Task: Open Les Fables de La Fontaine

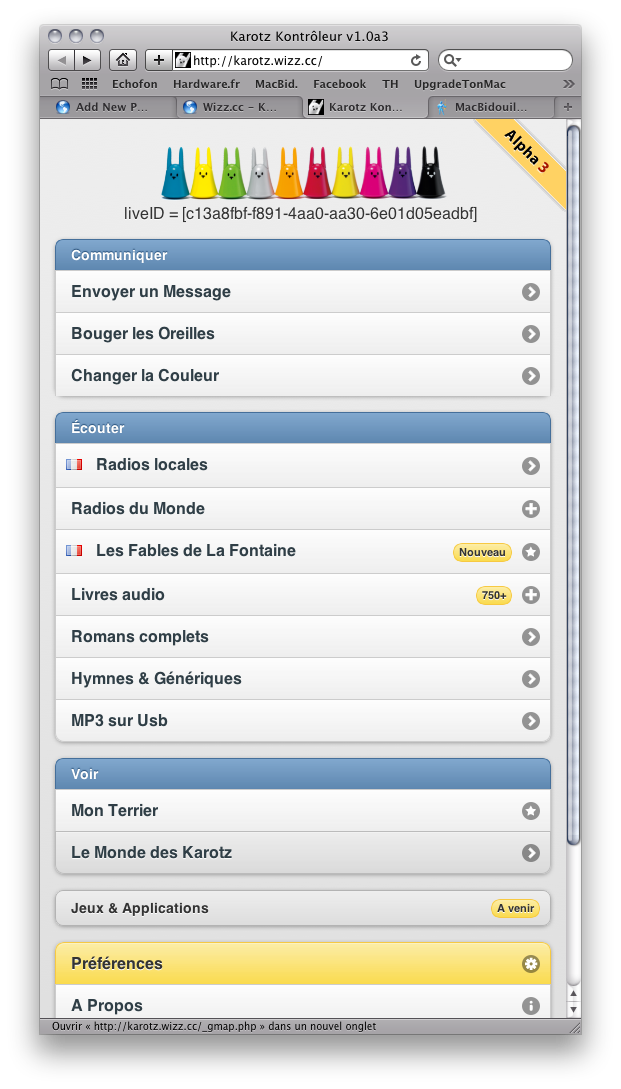Action: [302, 551]
